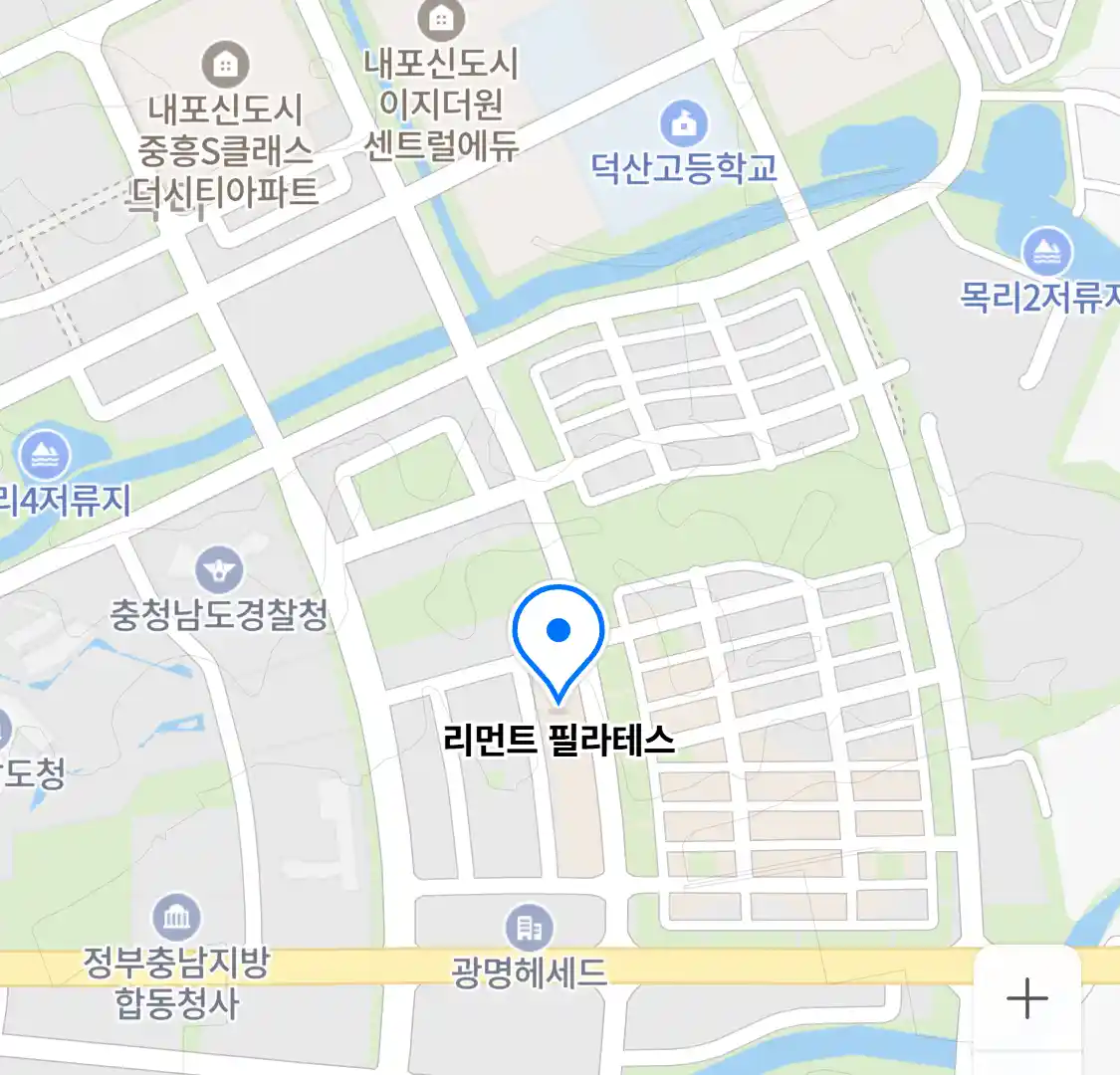Zoom in with the plus button
This screenshot has width=1120, height=1075.
click(1026, 997)
